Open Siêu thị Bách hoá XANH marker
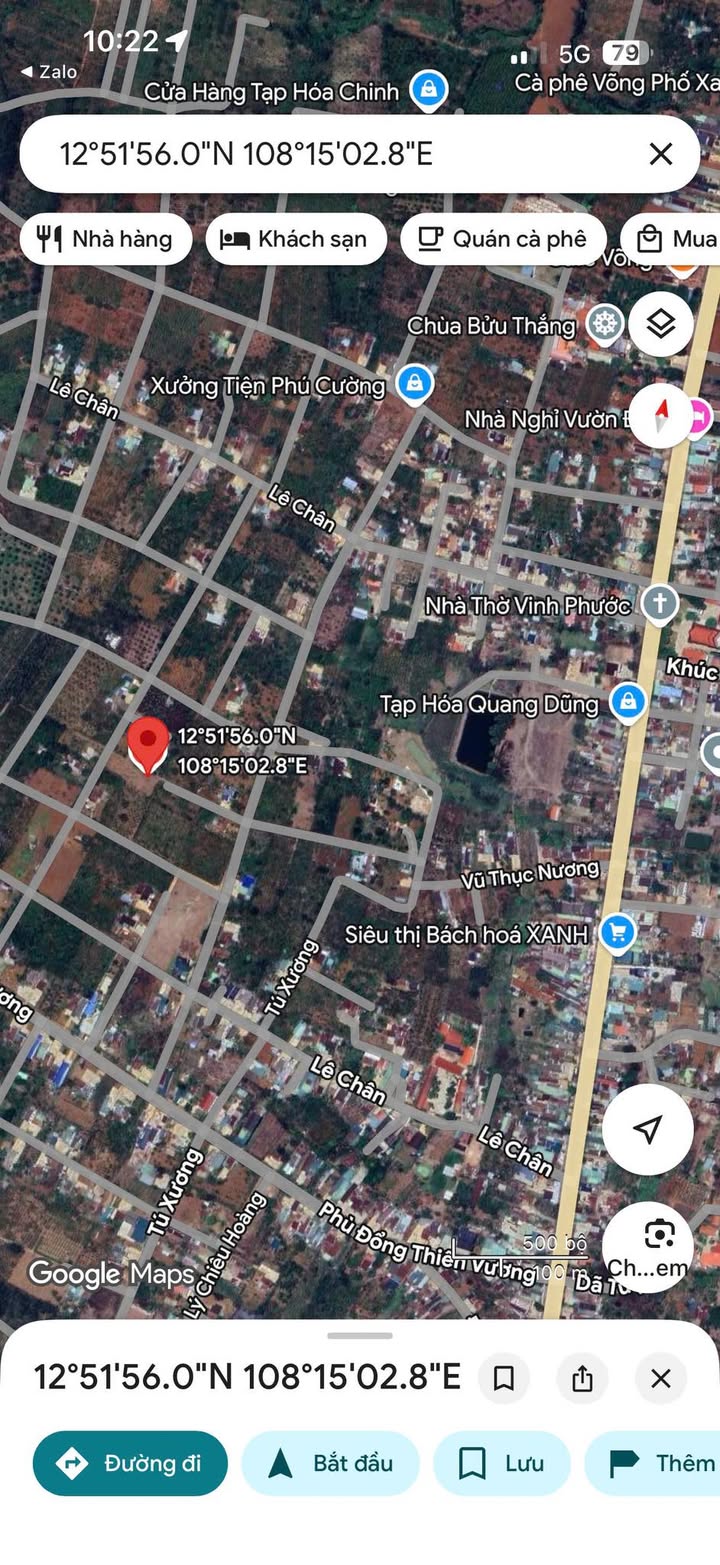This screenshot has width=720, height=1565. click(x=618, y=934)
